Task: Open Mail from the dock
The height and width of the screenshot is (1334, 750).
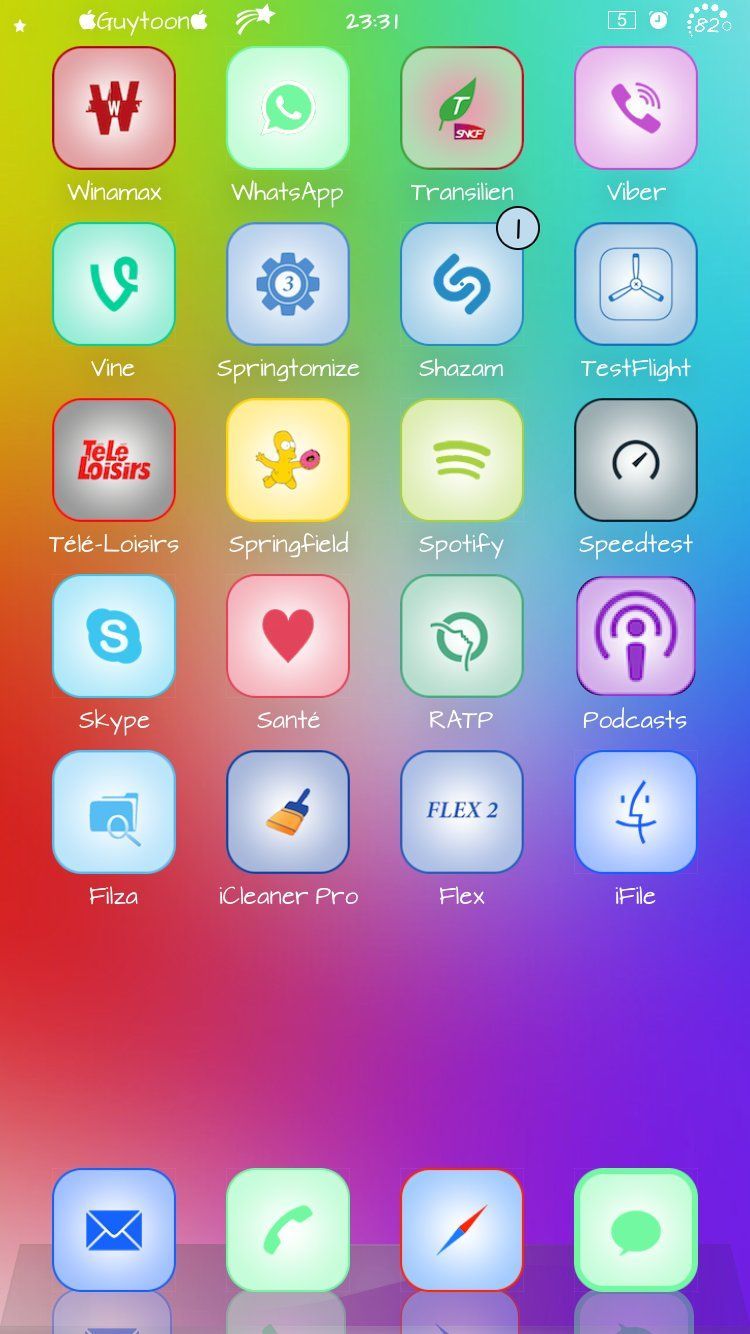Action: click(114, 1230)
